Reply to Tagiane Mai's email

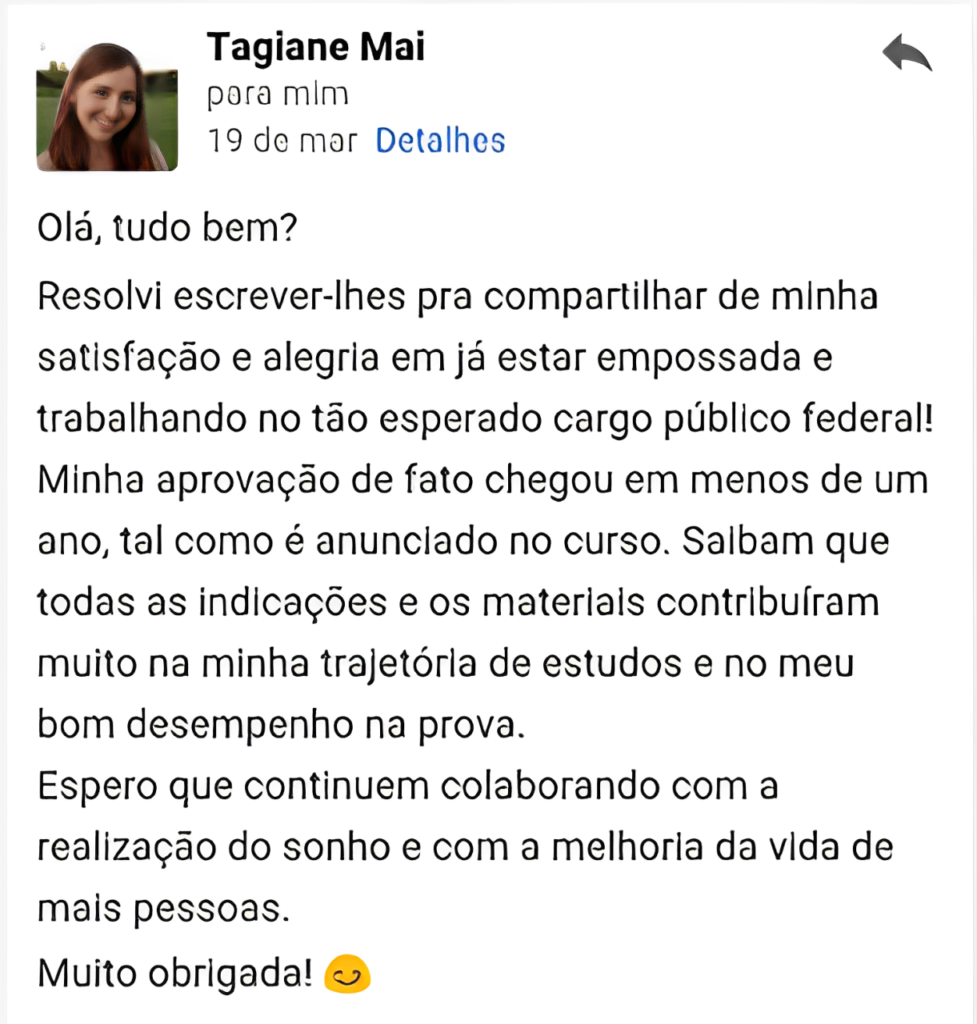[x=906, y=54]
